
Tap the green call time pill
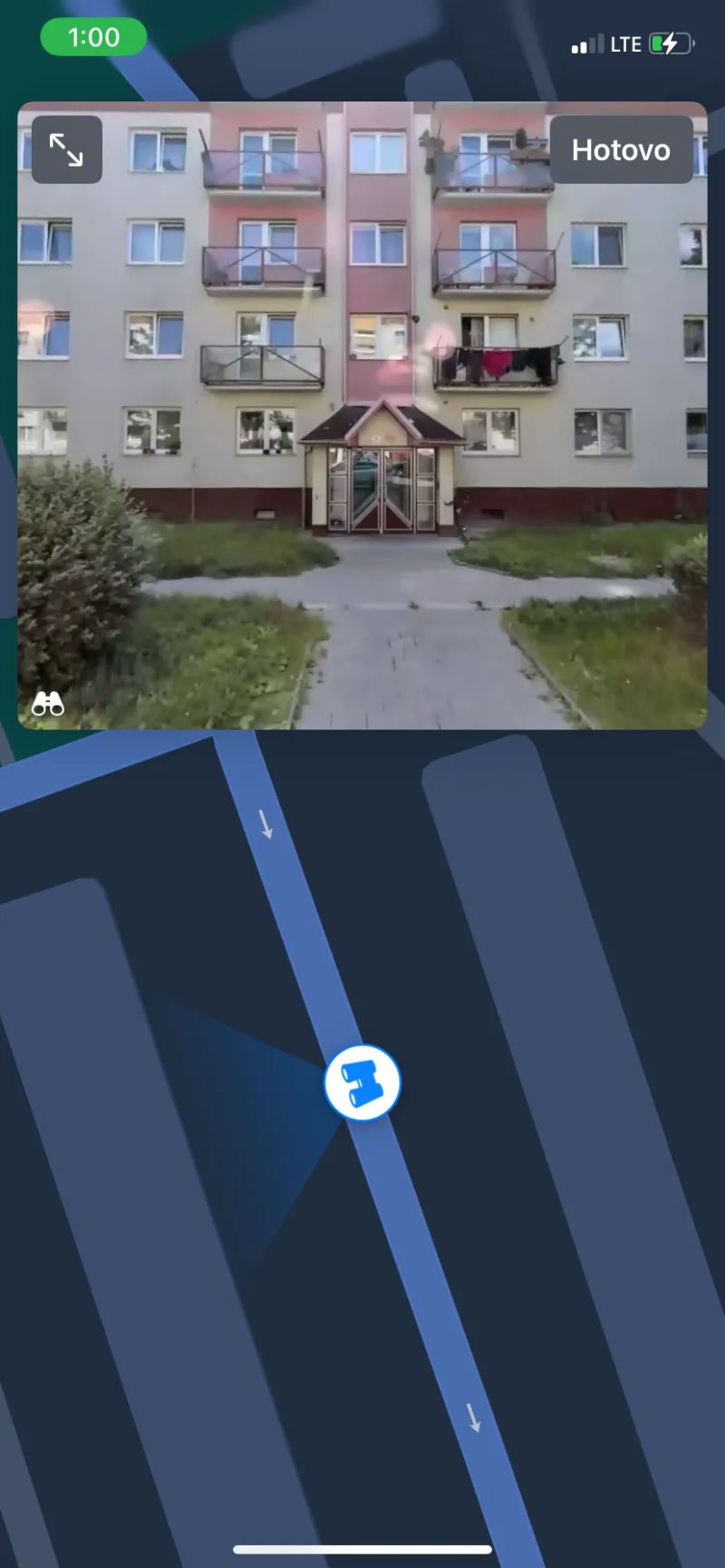(x=93, y=37)
